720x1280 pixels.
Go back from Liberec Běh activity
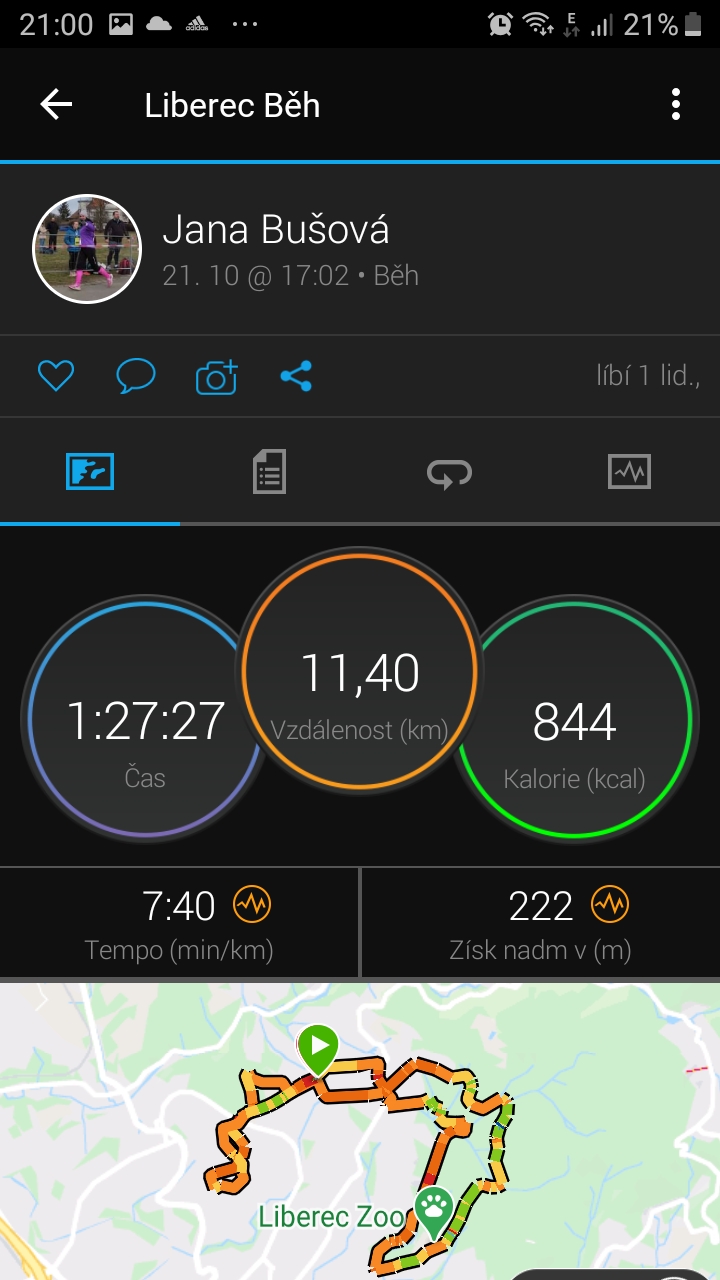click(56, 105)
